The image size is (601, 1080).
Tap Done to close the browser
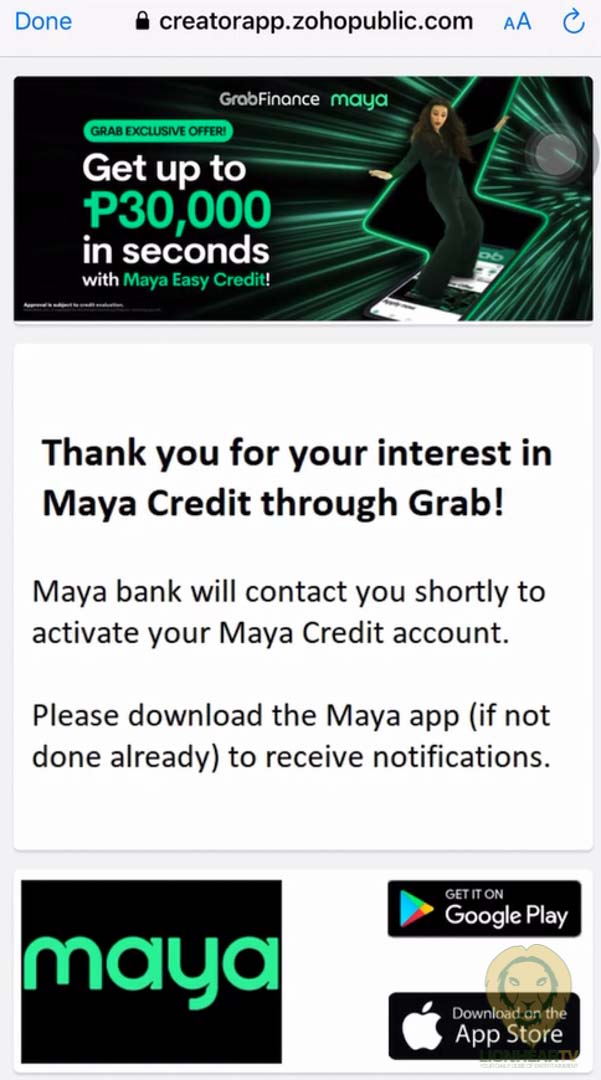point(43,21)
